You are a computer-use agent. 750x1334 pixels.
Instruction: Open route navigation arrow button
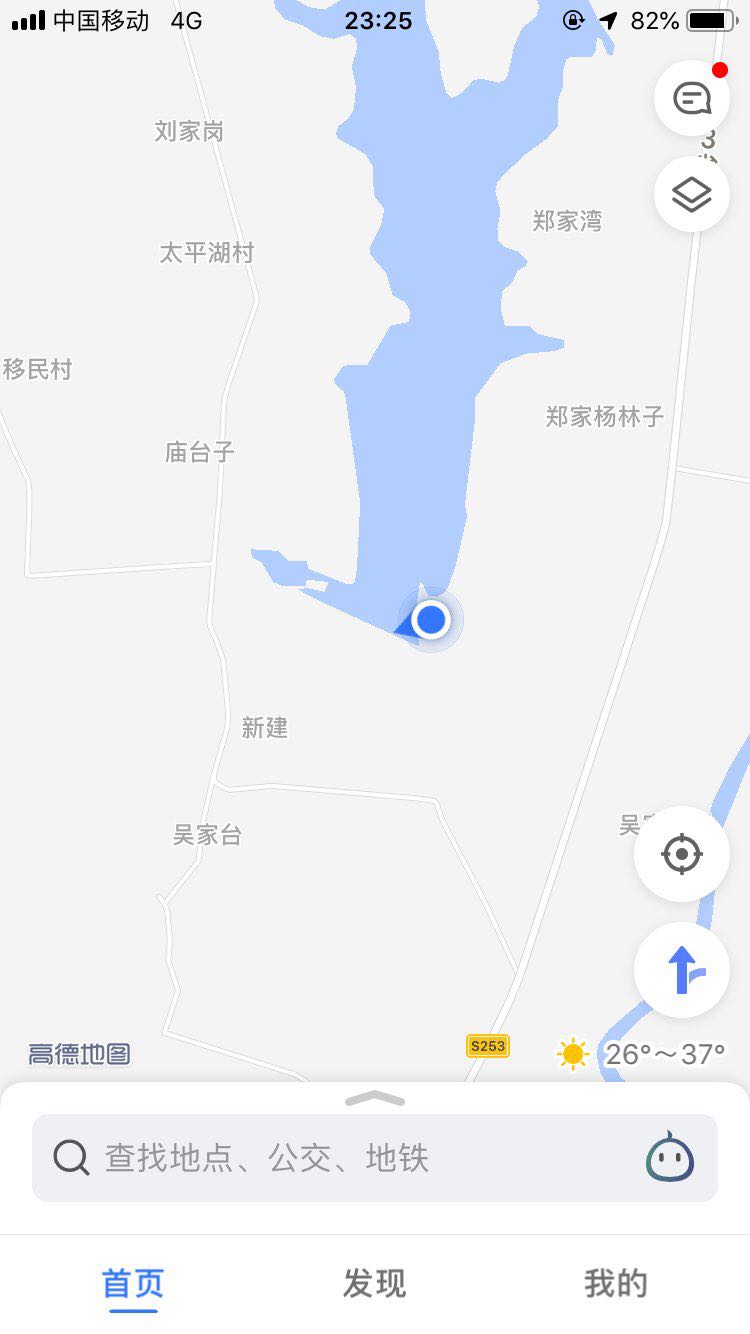tap(681, 970)
